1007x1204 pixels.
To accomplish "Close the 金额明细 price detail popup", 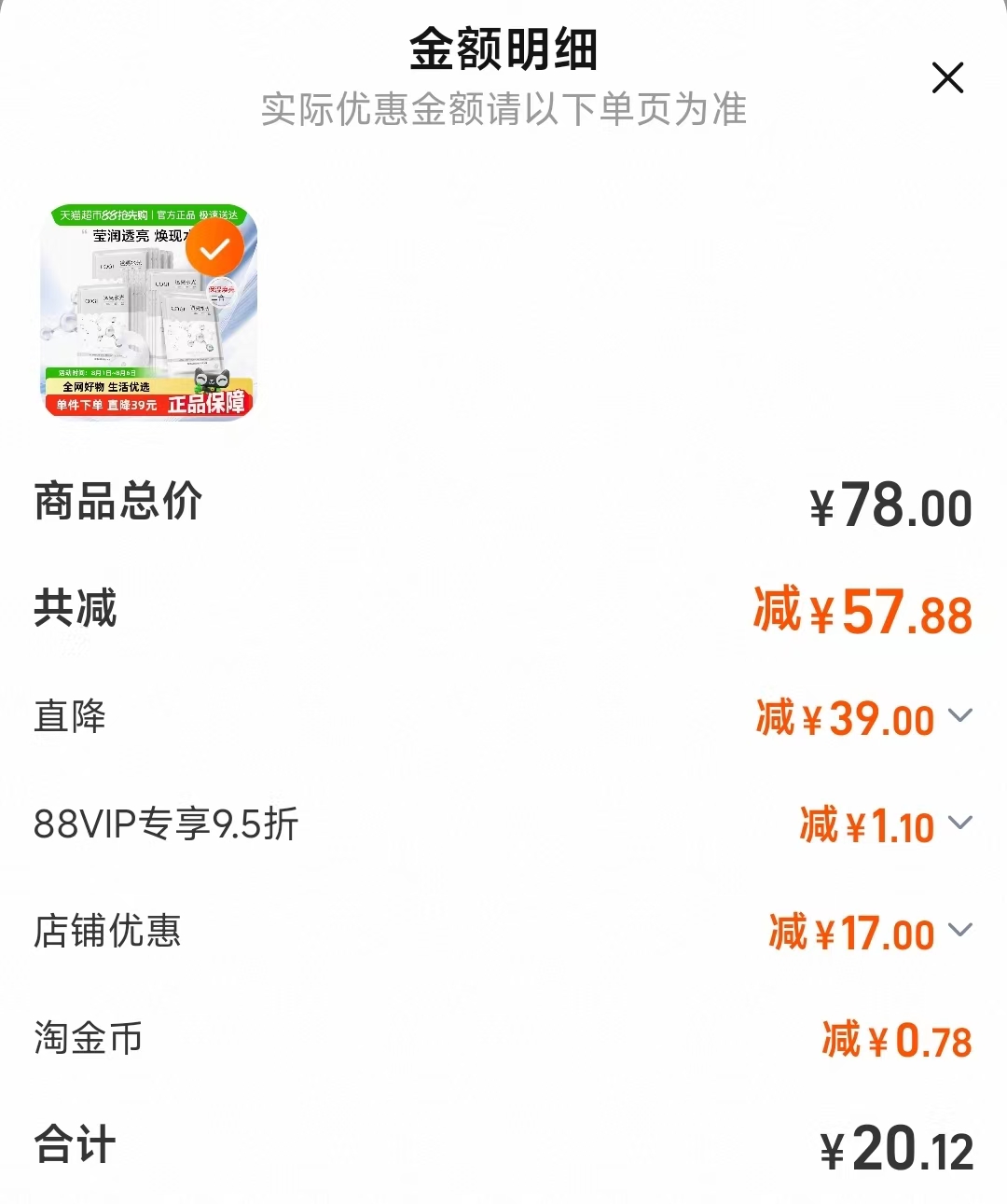I will (948, 78).
